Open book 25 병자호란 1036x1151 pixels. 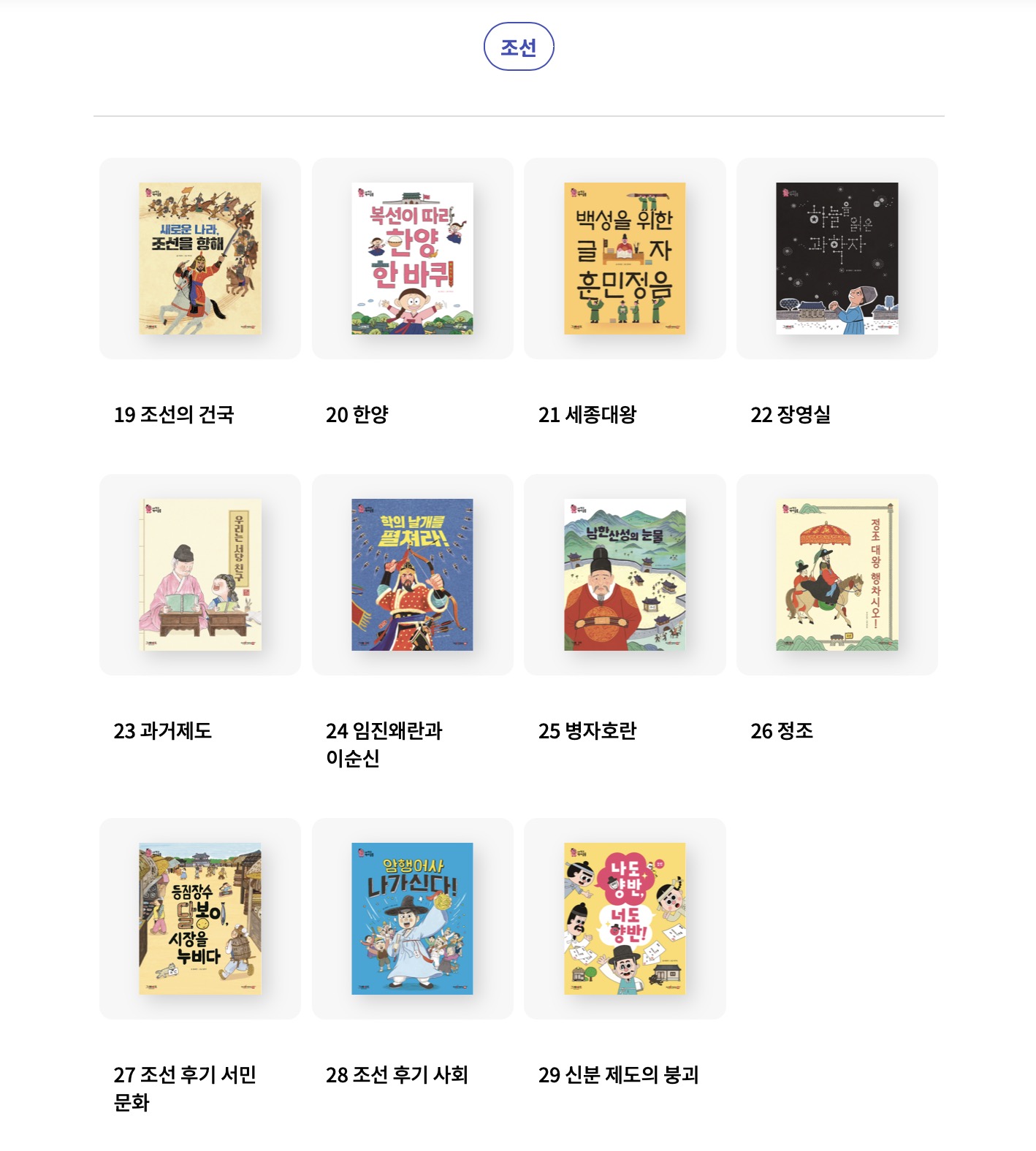625,575
